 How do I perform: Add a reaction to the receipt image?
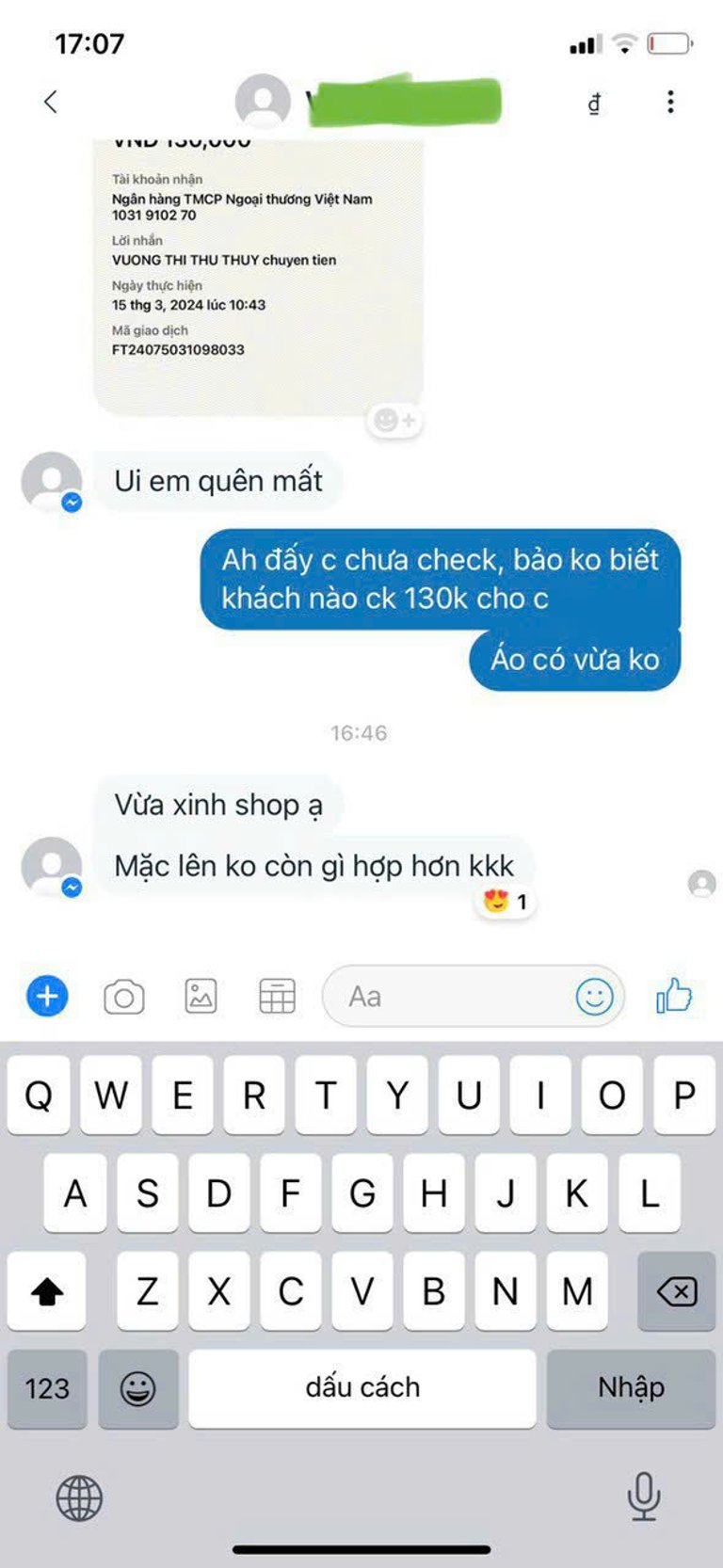pos(394,421)
